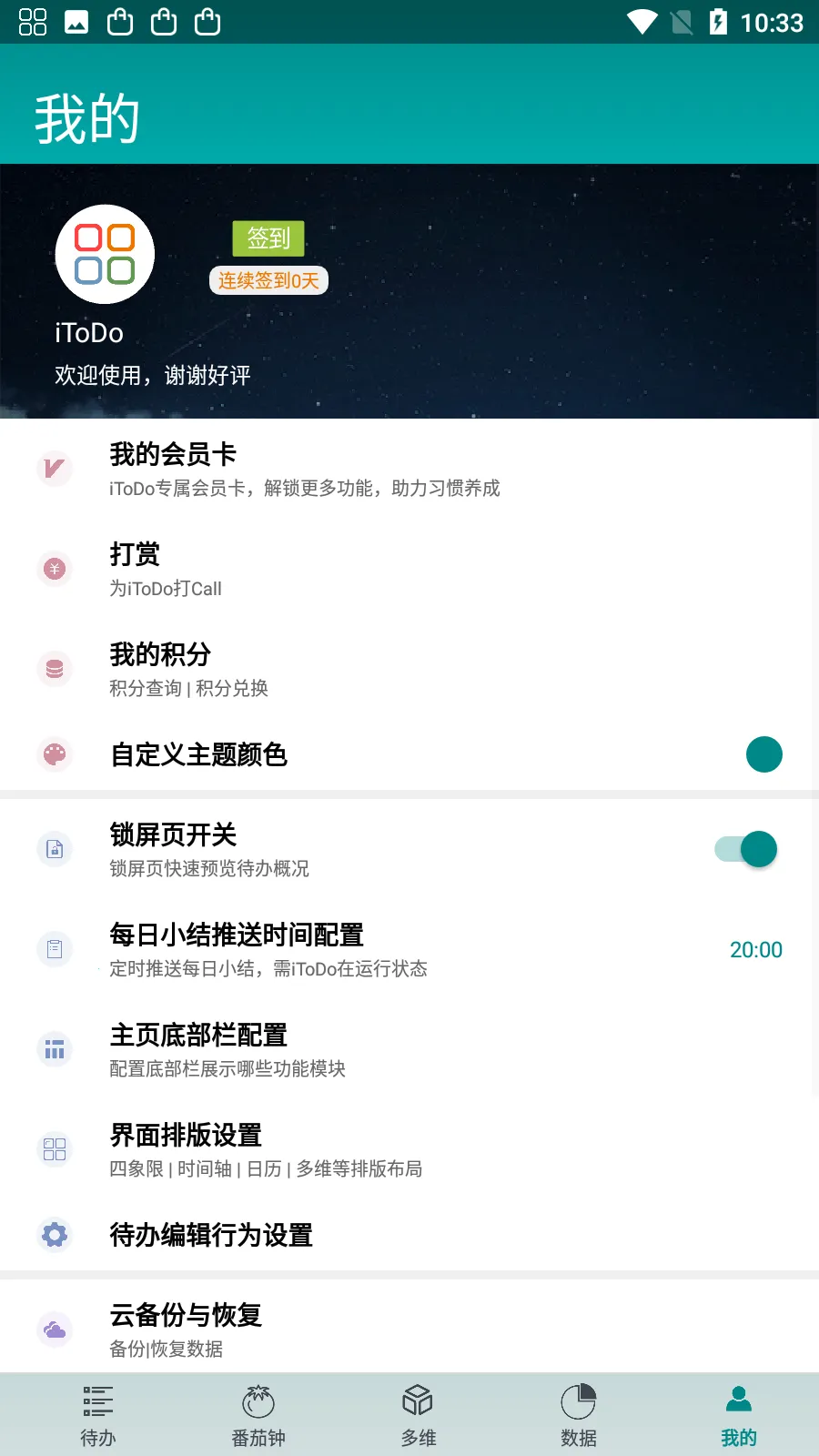This screenshot has height=1456, width=819.
Task: Switch to the 数据 tab
Action: [x=579, y=1416]
